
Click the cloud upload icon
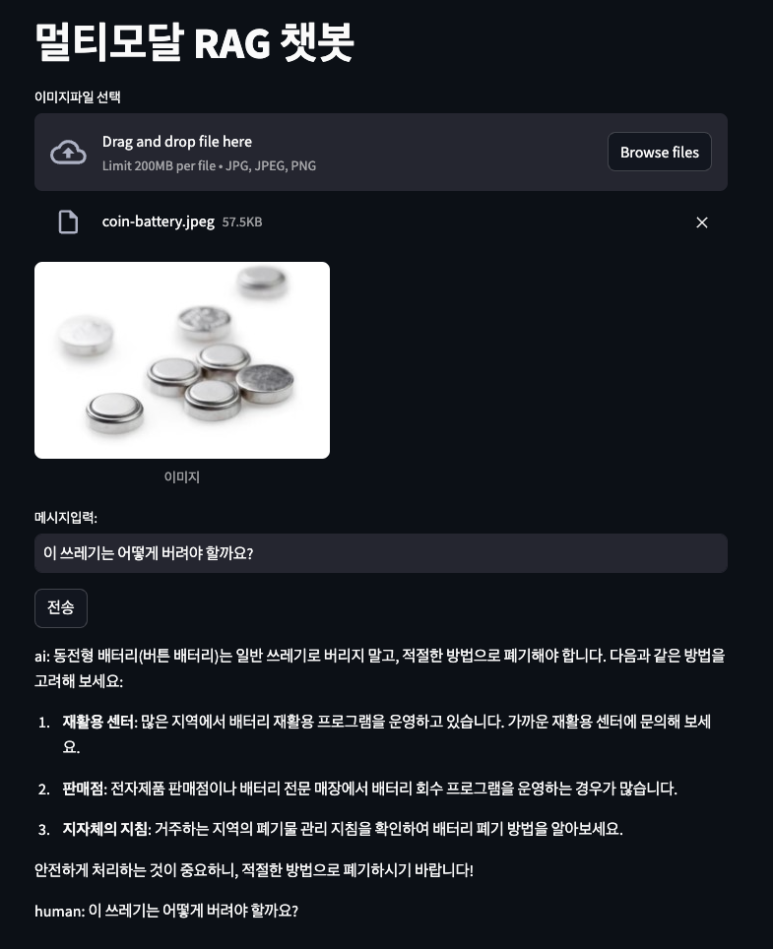(67, 151)
